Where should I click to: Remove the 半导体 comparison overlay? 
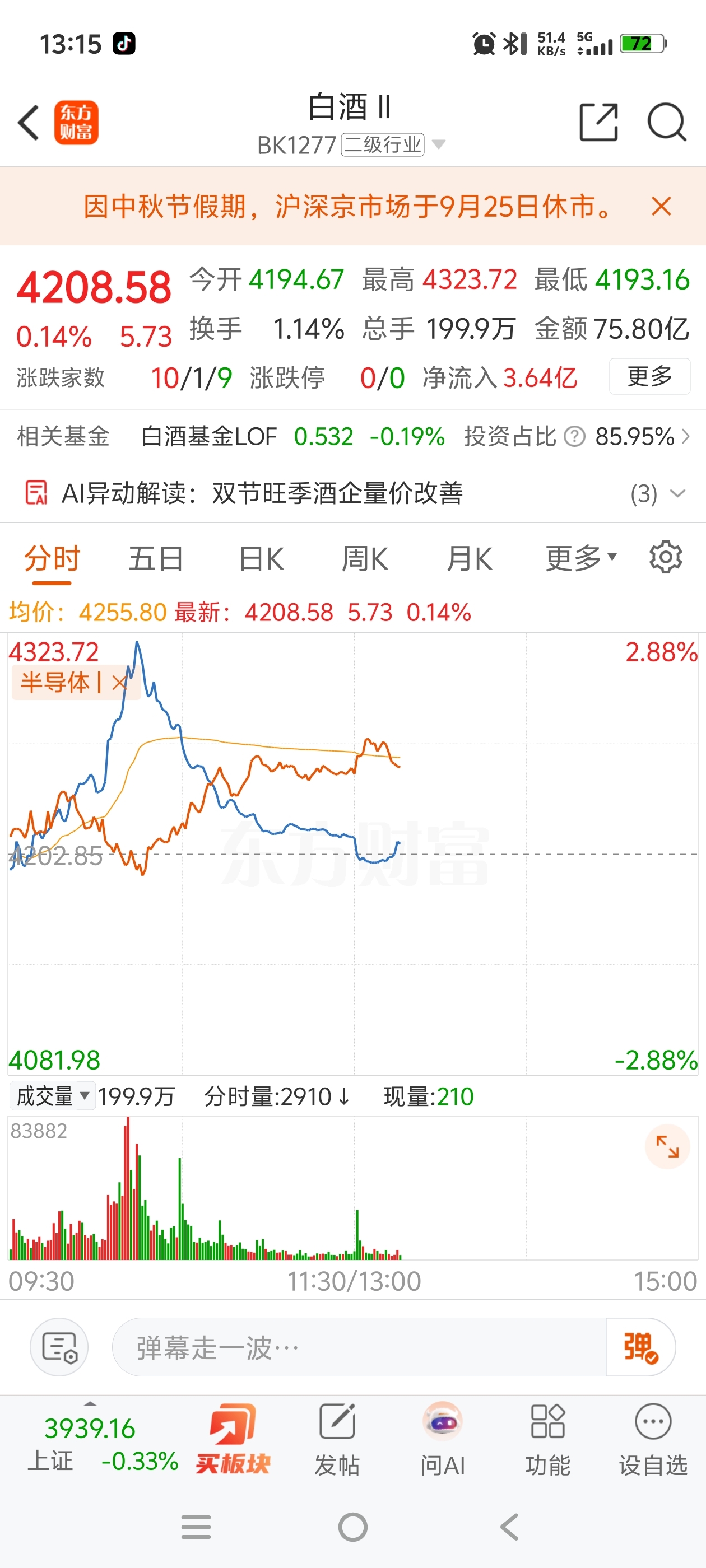point(119,682)
